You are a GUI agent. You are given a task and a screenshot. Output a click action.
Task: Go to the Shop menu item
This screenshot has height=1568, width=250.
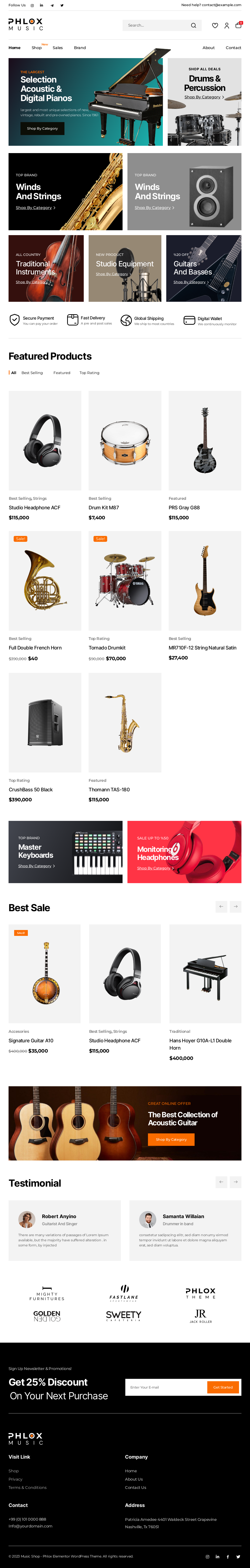[x=36, y=47]
